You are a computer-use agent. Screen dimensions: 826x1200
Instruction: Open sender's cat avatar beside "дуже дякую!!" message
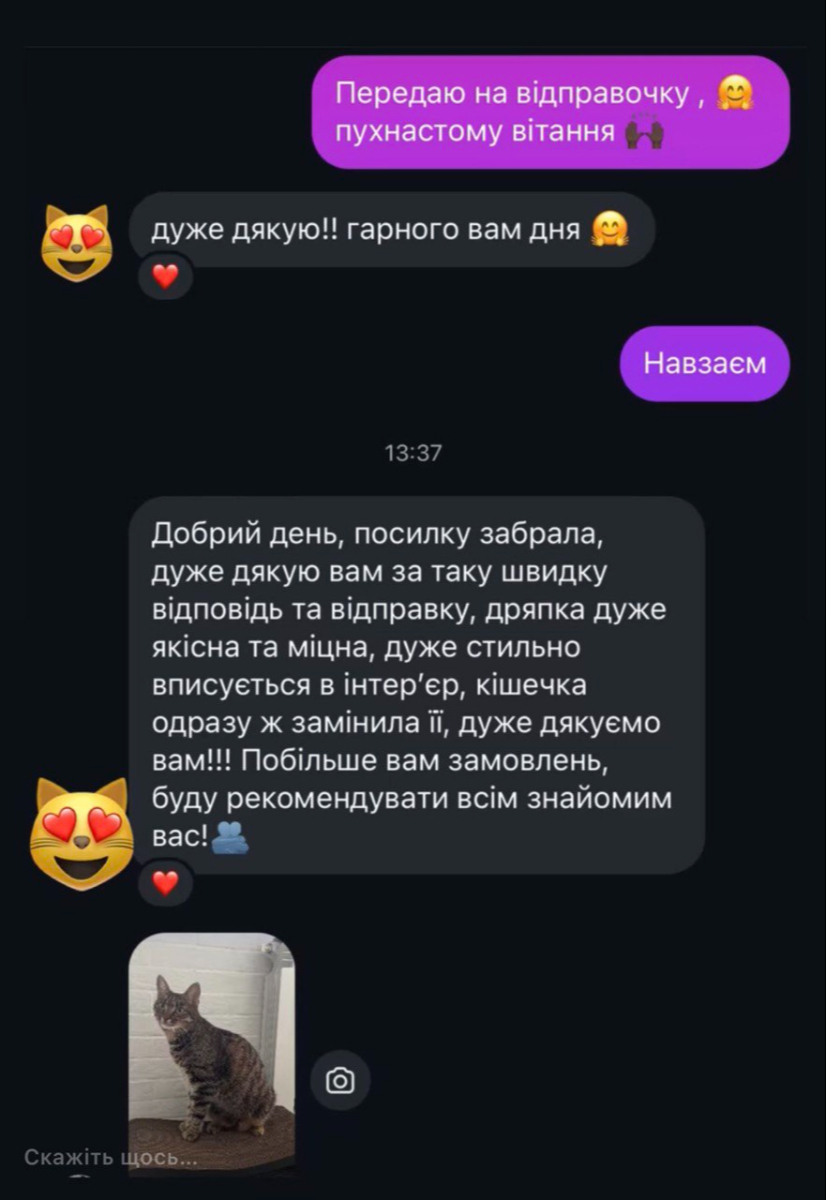point(76,242)
